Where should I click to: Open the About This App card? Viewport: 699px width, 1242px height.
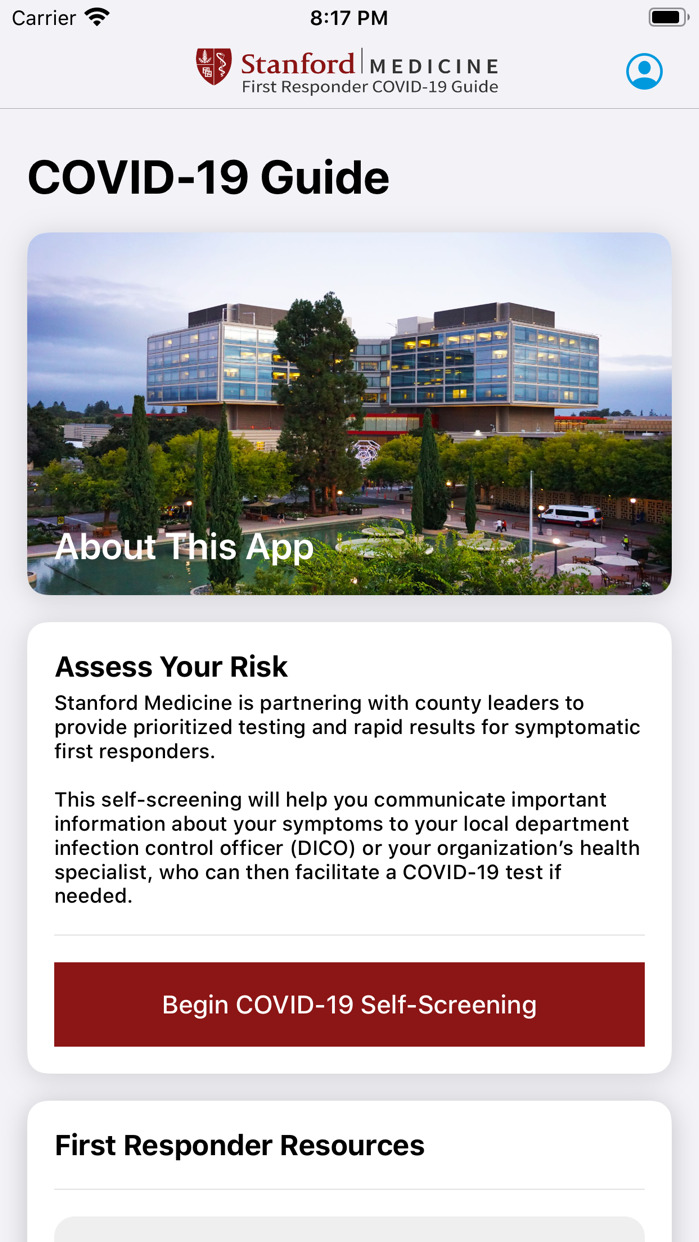[x=349, y=414]
